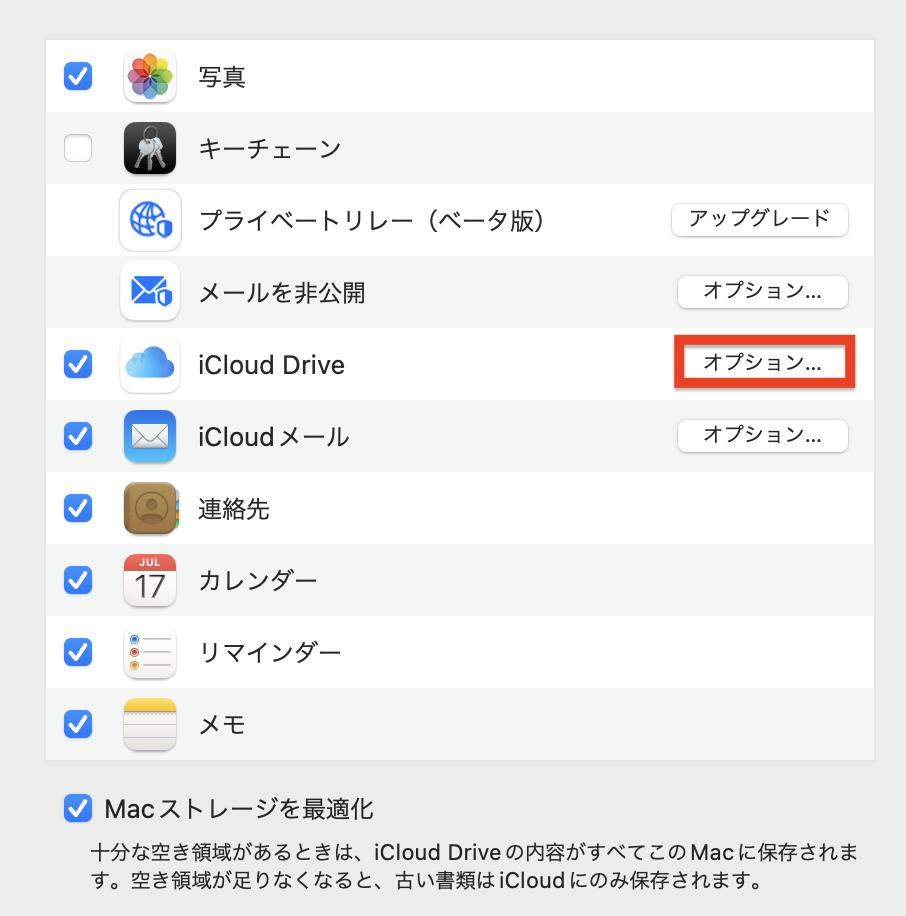906x916 pixels.
Task: Toggle the 連絡先 checkbox
Action: [x=78, y=508]
